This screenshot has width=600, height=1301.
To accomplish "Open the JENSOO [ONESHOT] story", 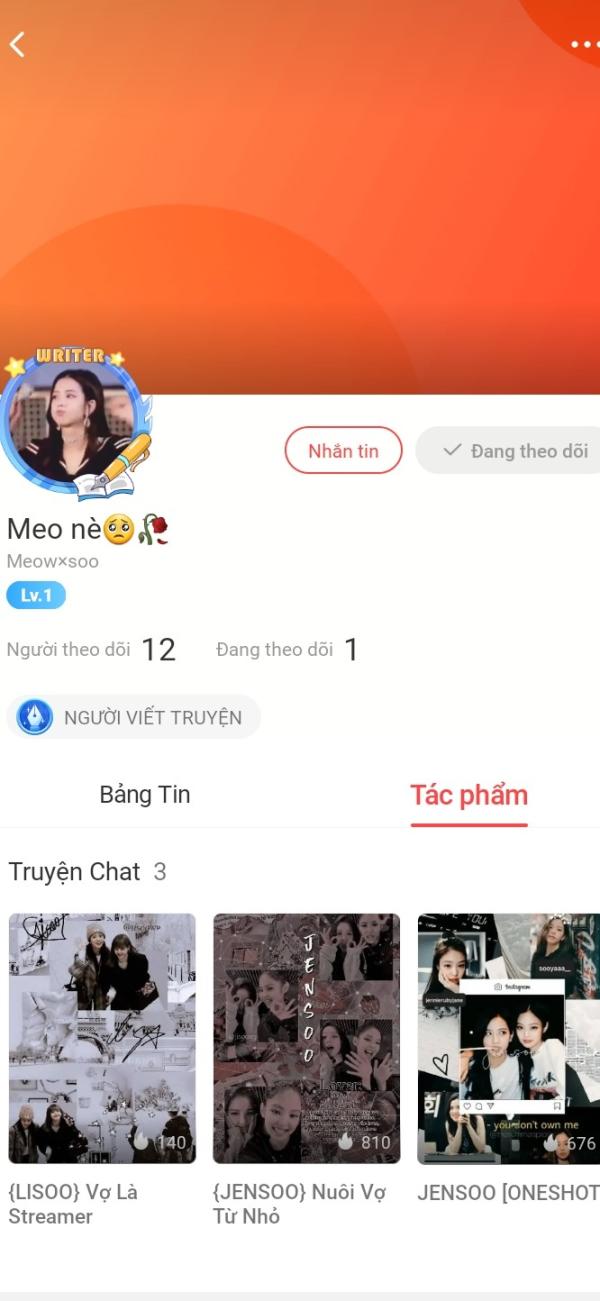I will coord(508,1038).
